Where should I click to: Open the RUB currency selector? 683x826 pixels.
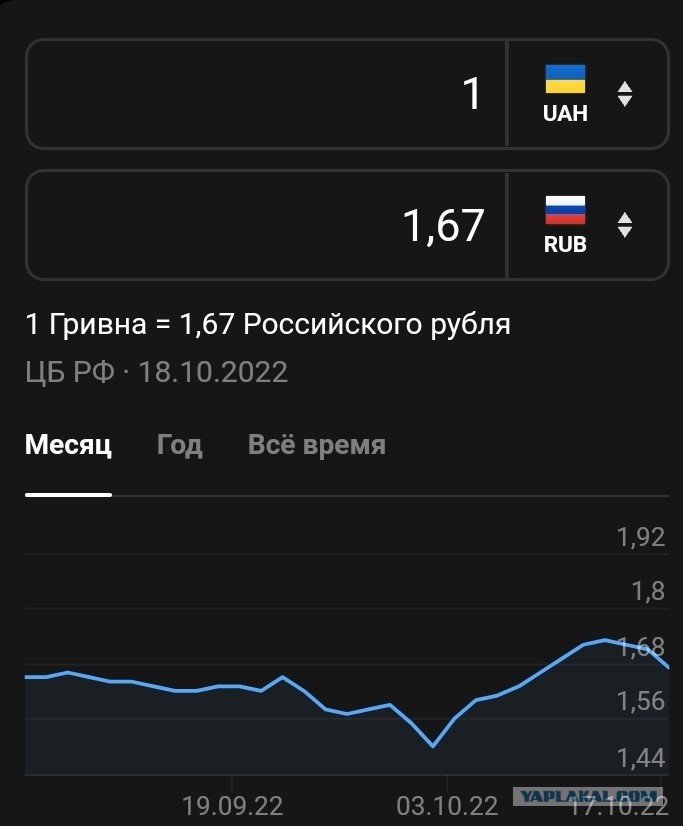click(587, 225)
